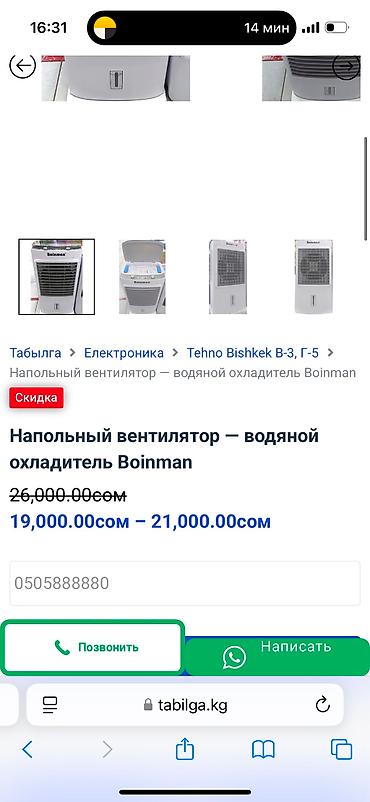
Task: Select the open-lid cooler thumbnail
Action: point(142,277)
